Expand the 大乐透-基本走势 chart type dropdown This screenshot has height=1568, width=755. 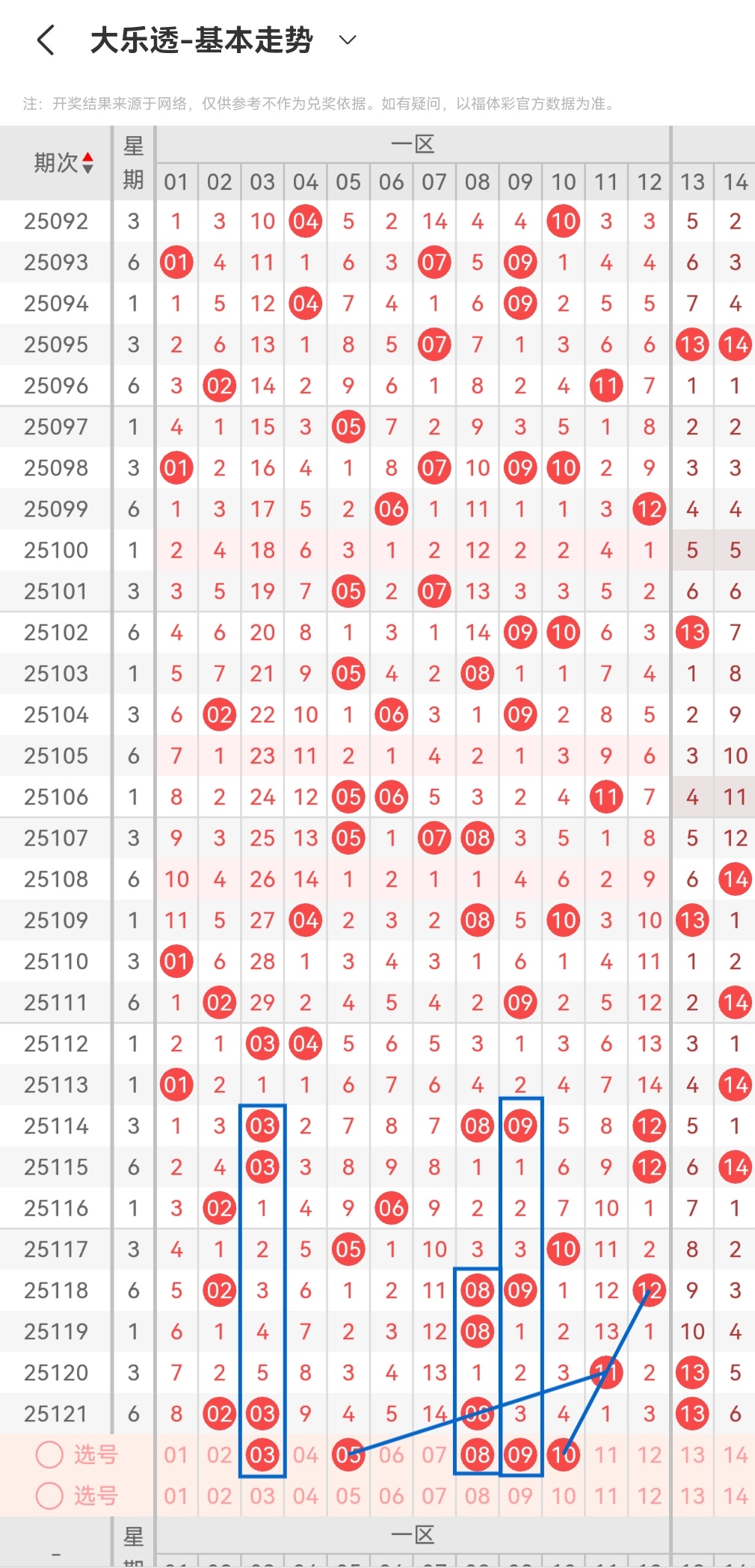348,40
